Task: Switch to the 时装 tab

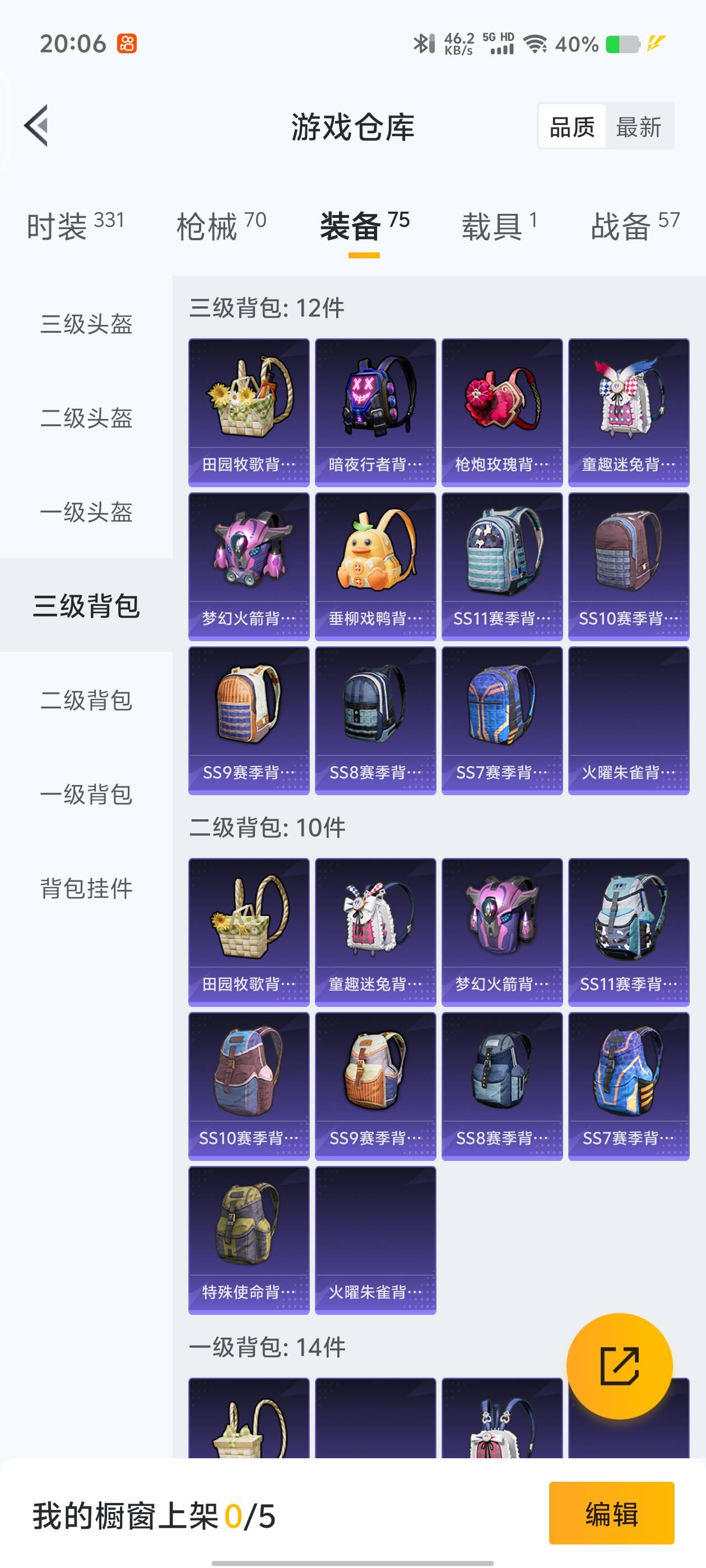Action: [76, 226]
